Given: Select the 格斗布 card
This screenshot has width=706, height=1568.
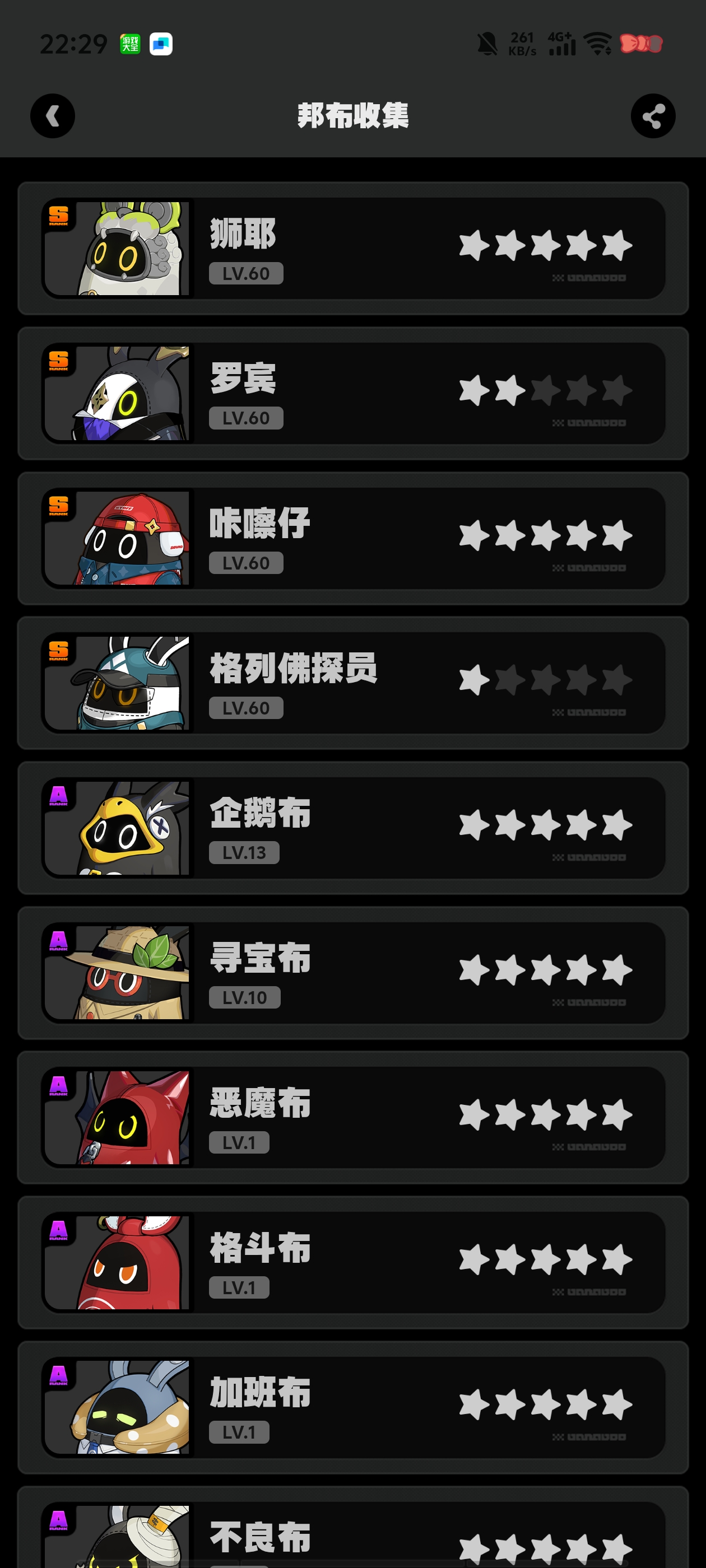Looking at the screenshot, I should 352,1262.
